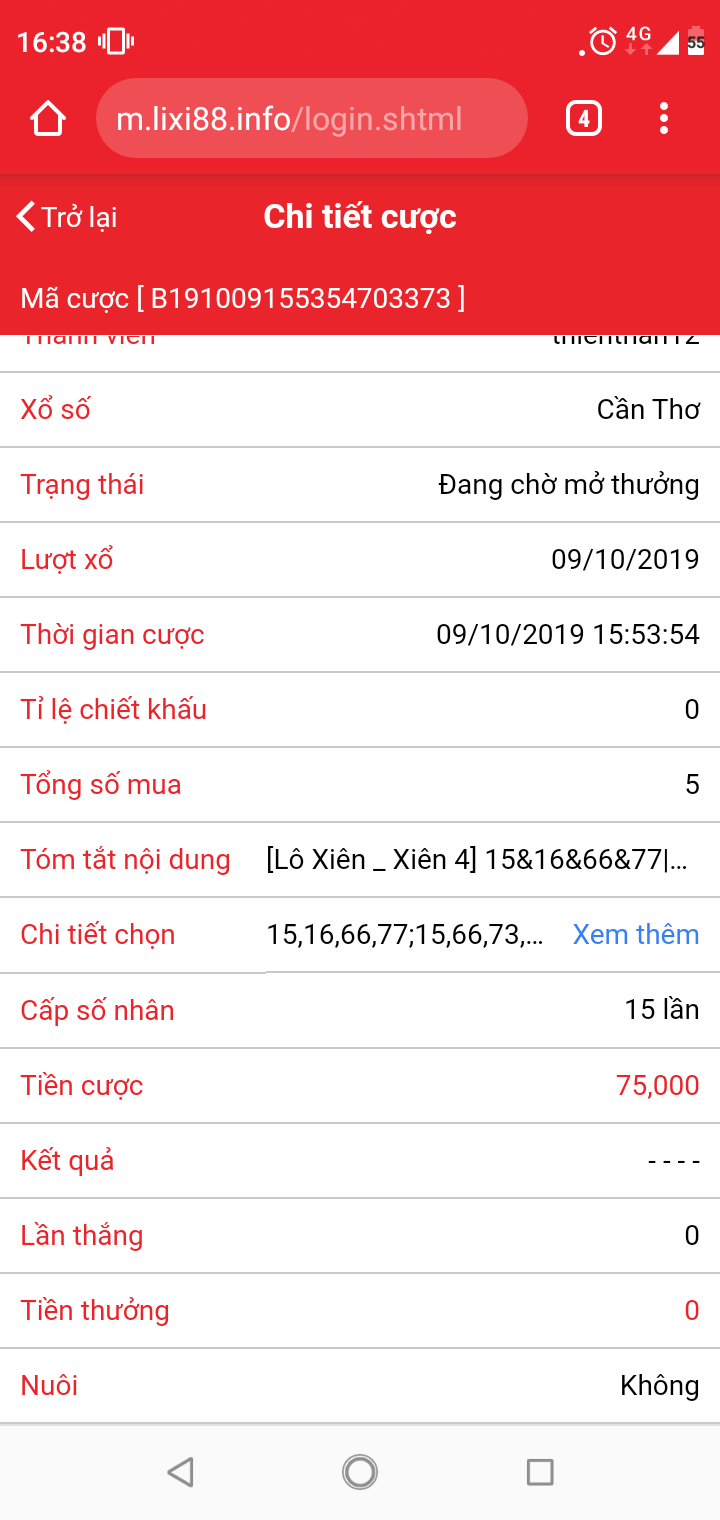Open the browser home page
720x1520 pixels.
48,119
